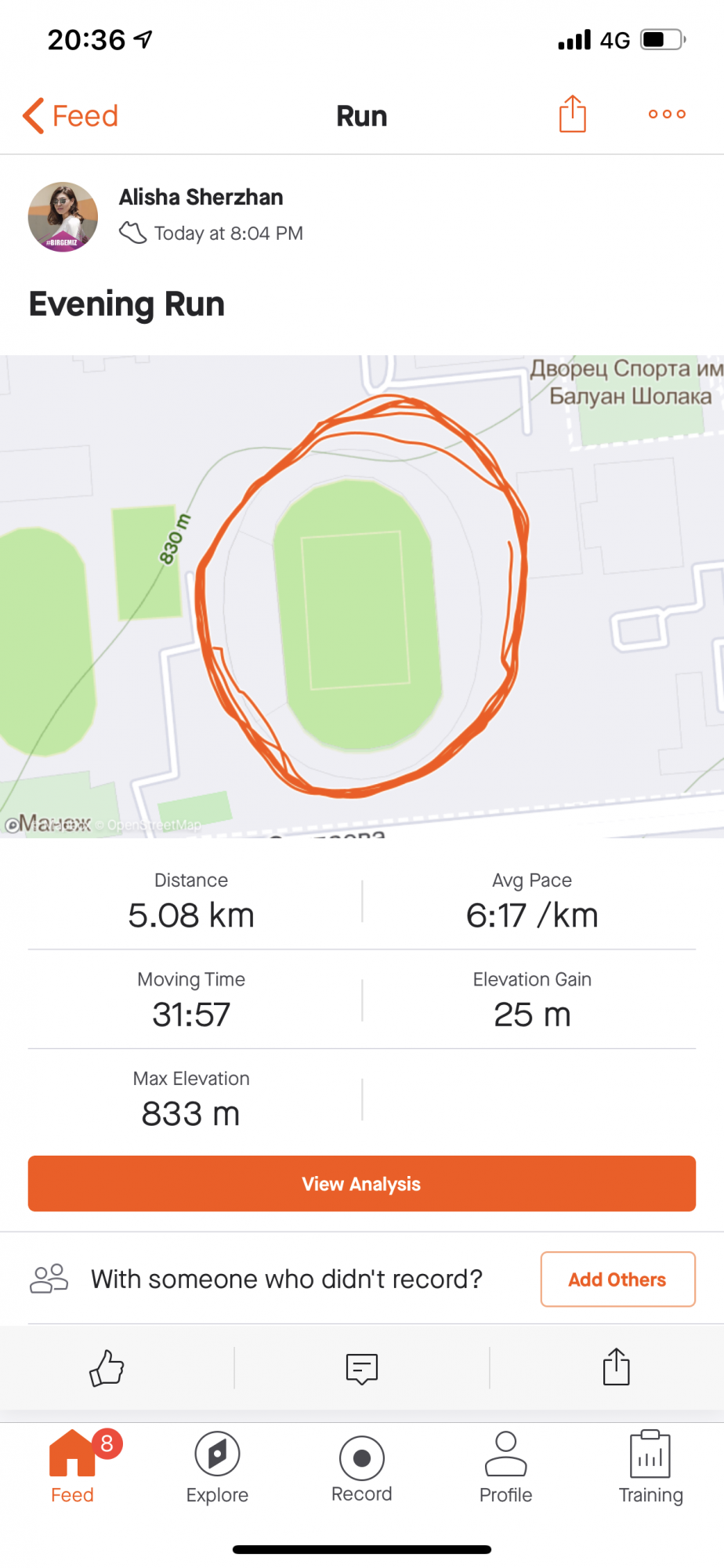
Task: Share this run from the top bar
Action: click(572, 114)
